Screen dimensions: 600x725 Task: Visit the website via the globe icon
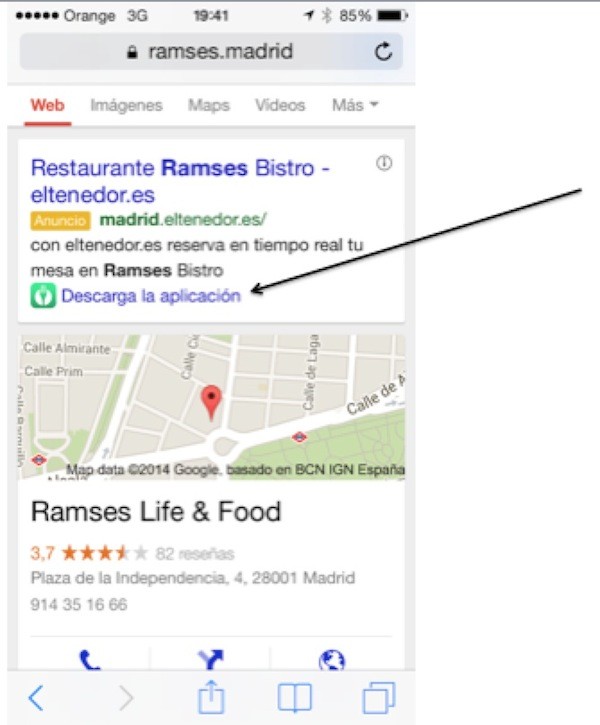[x=331, y=660]
